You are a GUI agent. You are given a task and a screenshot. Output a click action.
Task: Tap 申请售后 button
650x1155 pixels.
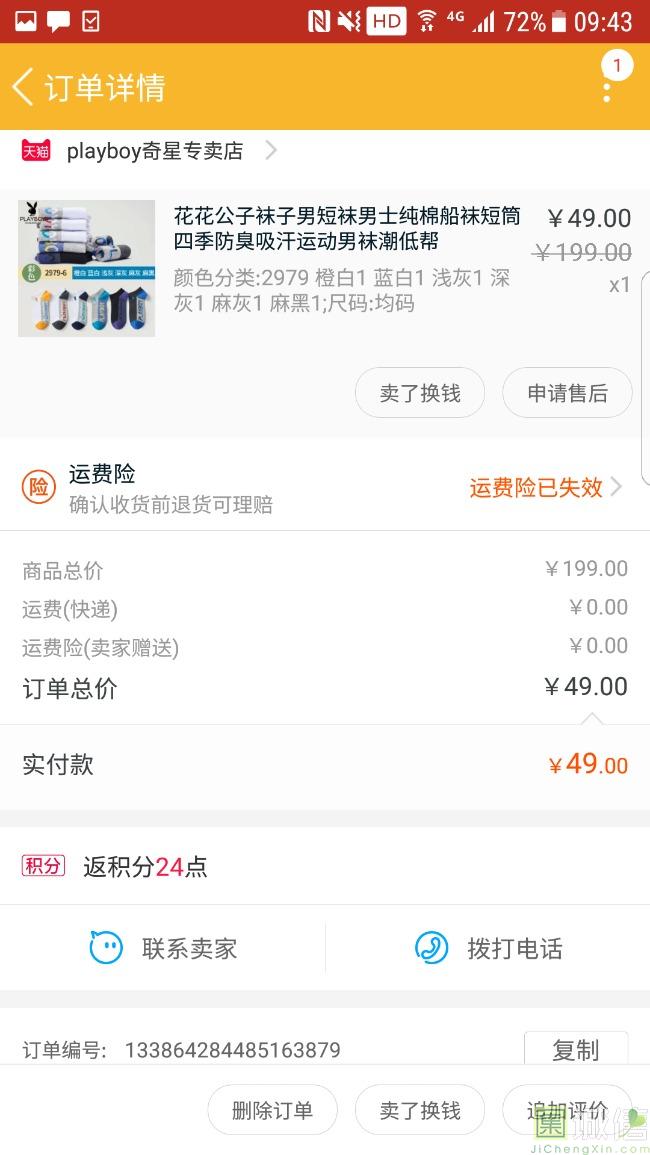[567, 393]
